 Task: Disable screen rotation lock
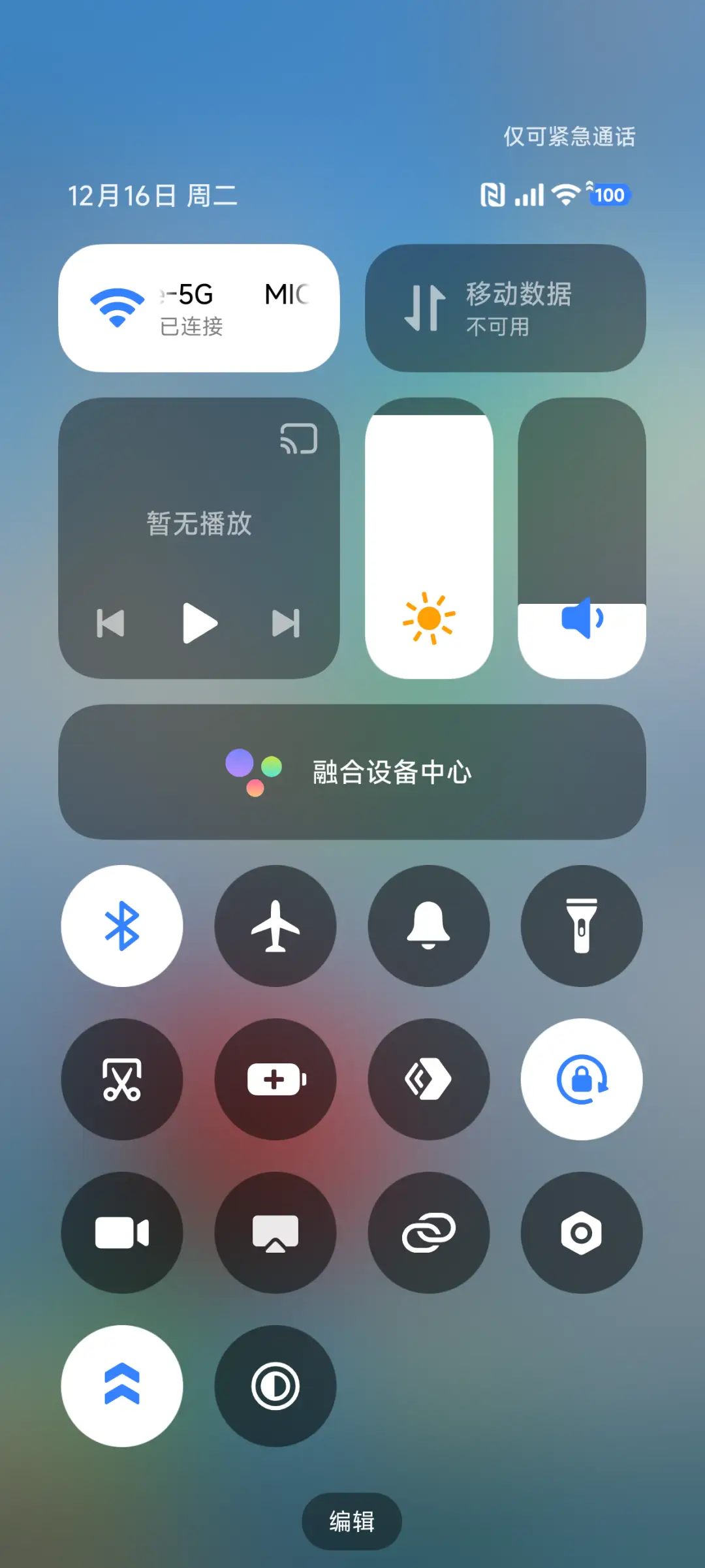582,1079
